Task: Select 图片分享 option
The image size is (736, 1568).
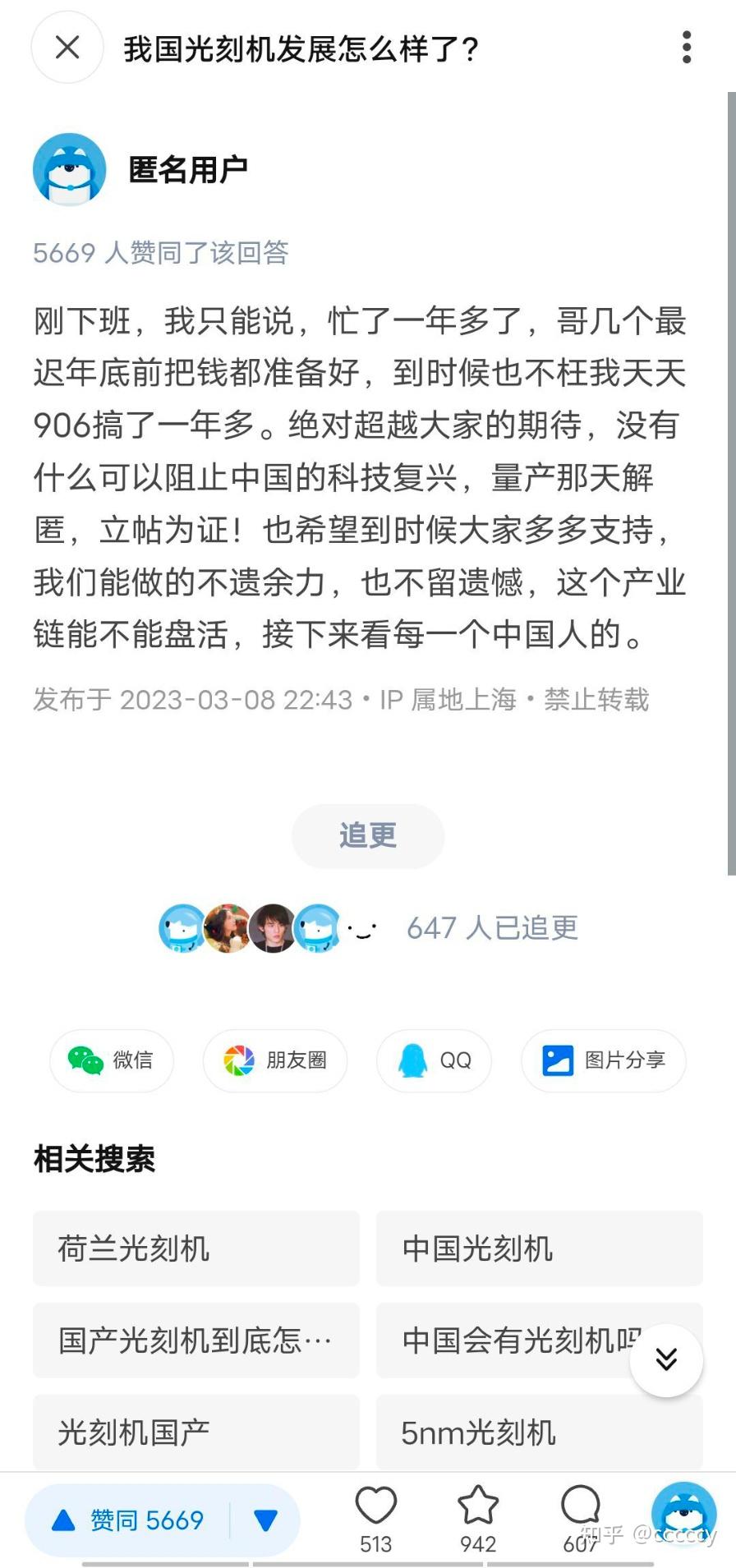Action: coord(604,1060)
